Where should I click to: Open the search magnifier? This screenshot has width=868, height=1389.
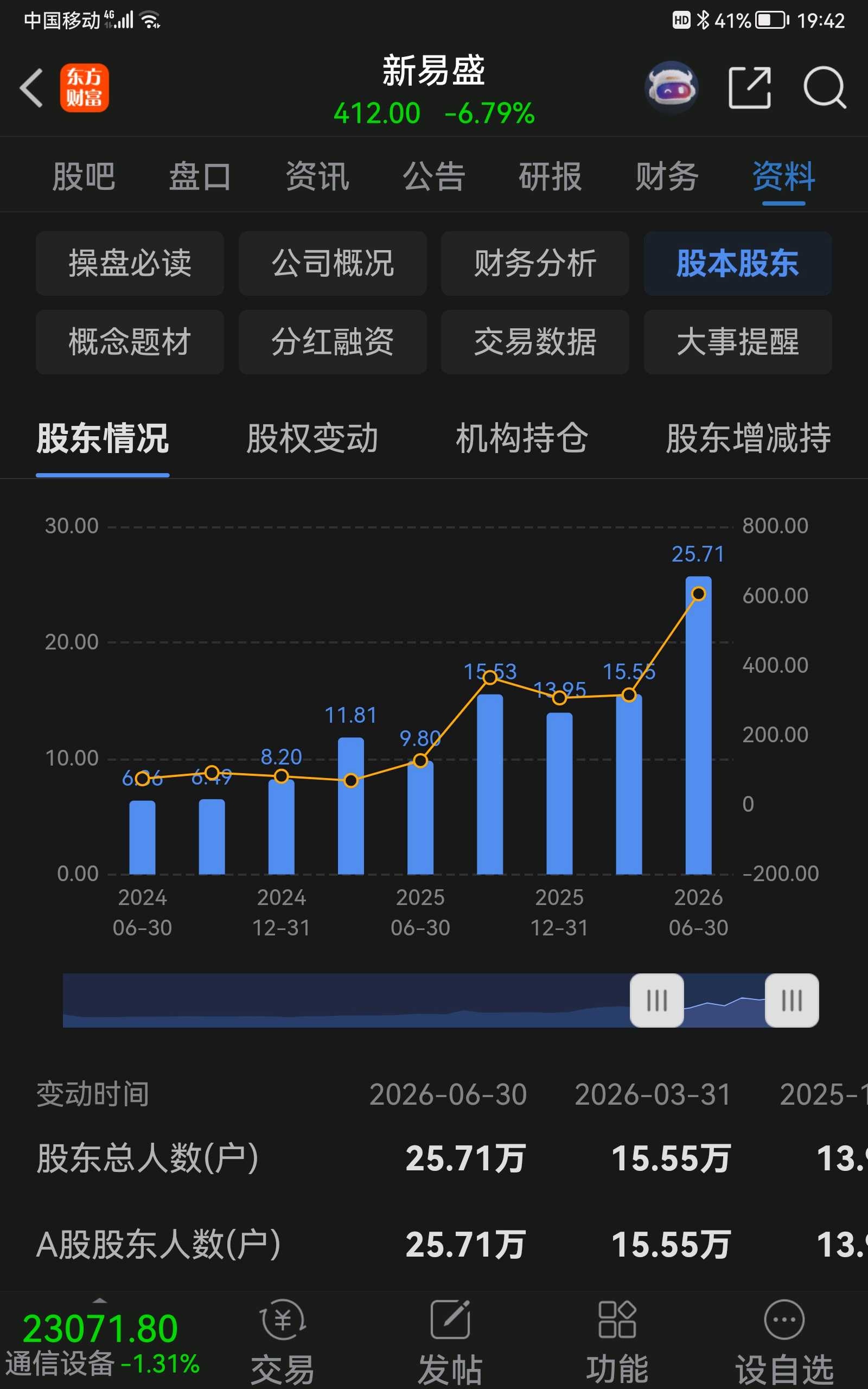point(825,87)
